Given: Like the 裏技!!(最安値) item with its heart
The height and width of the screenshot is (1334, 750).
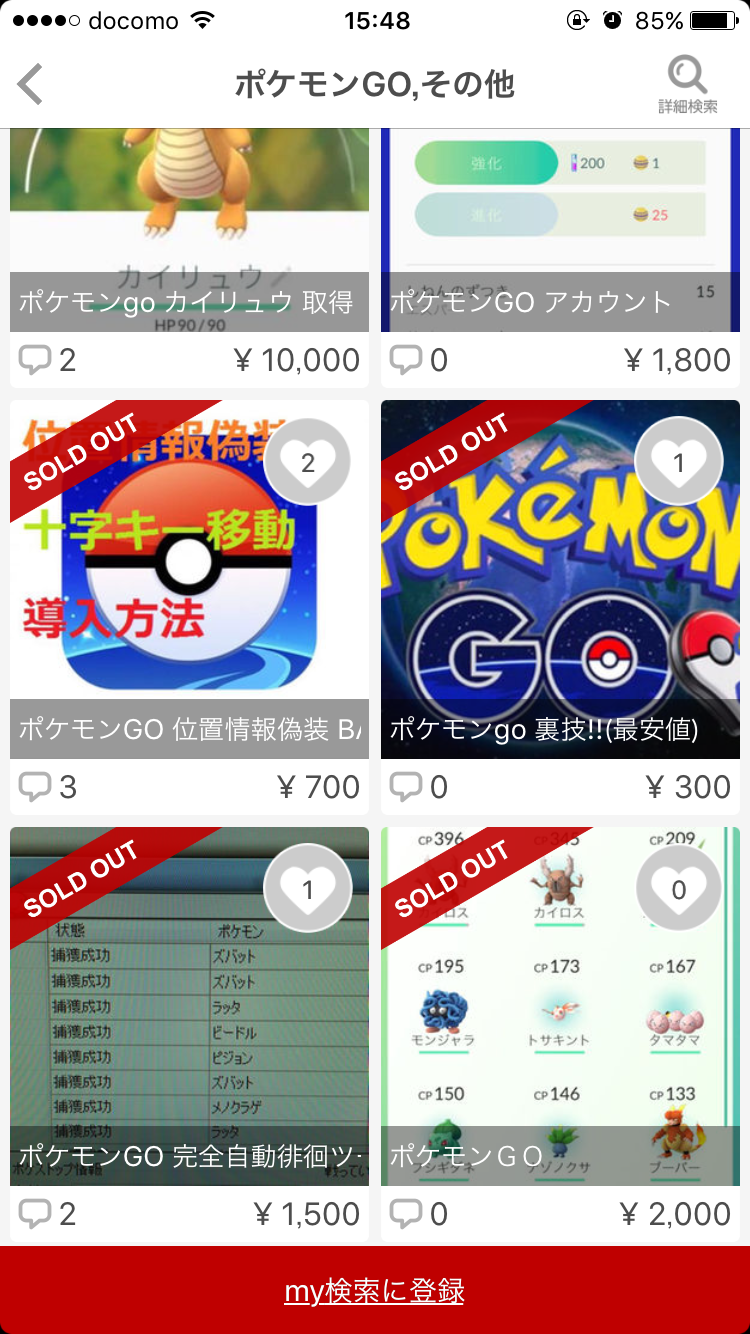Looking at the screenshot, I should [679, 462].
